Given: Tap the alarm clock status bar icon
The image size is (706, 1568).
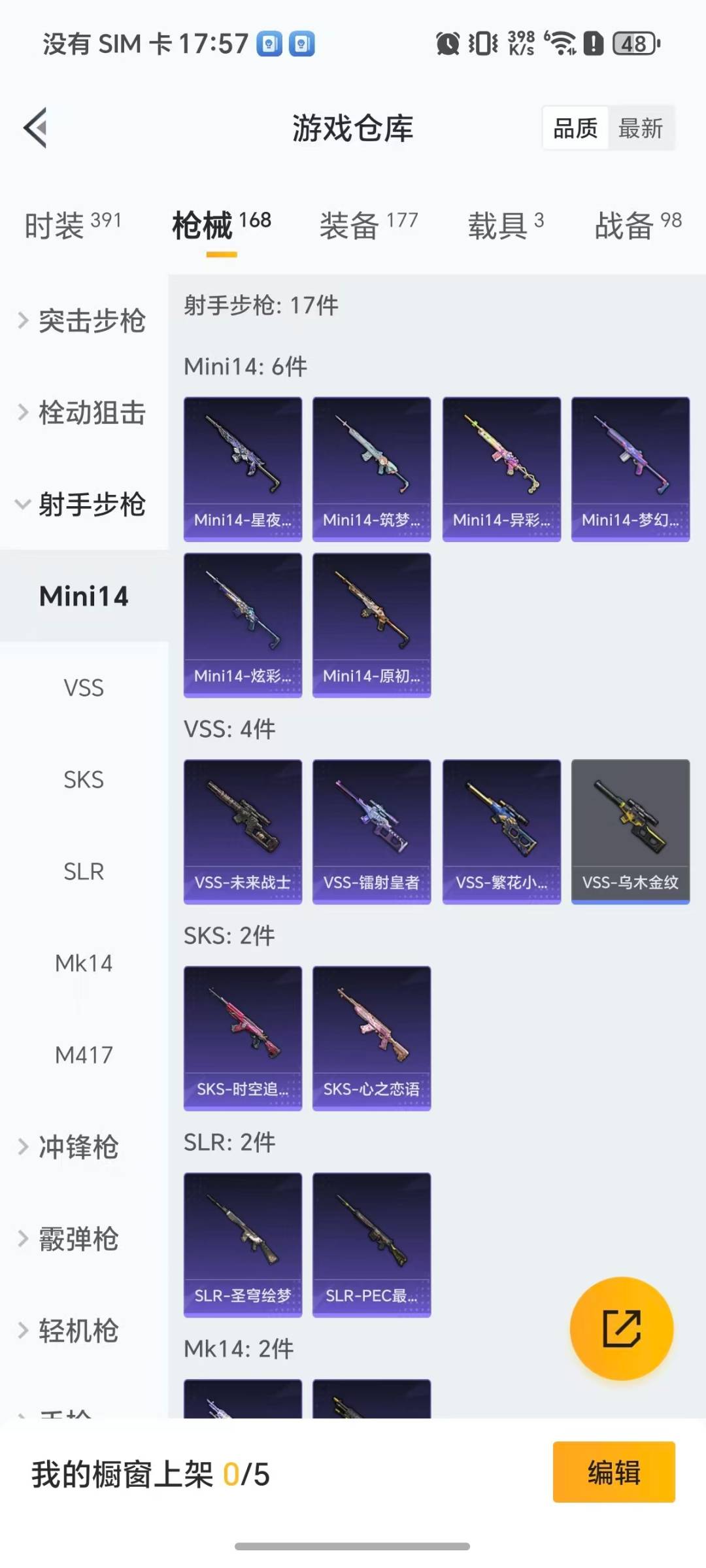Looking at the screenshot, I should click(x=450, y=43).
